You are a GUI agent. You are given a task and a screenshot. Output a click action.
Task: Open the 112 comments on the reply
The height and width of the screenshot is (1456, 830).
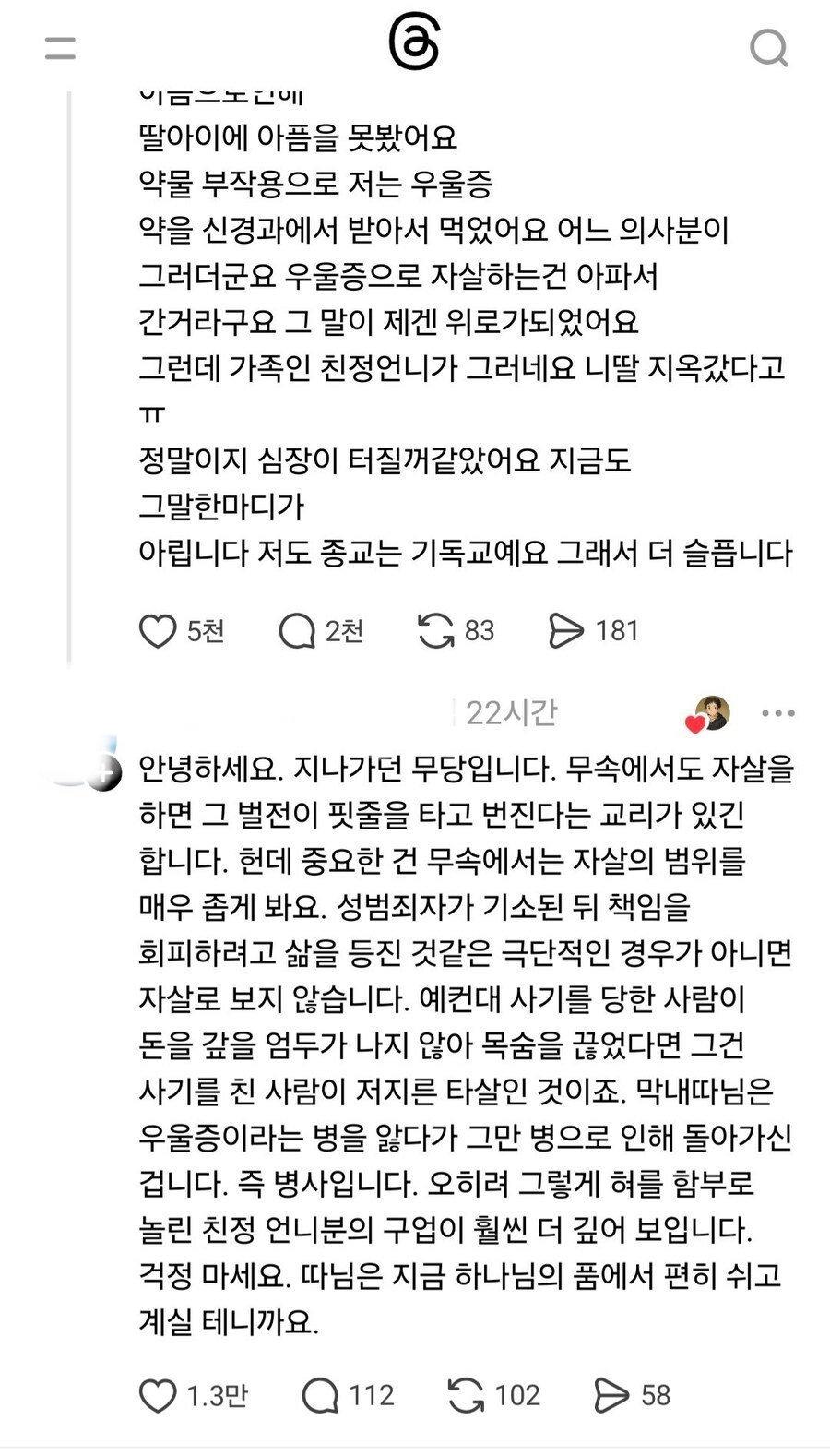pos(320,1396)
